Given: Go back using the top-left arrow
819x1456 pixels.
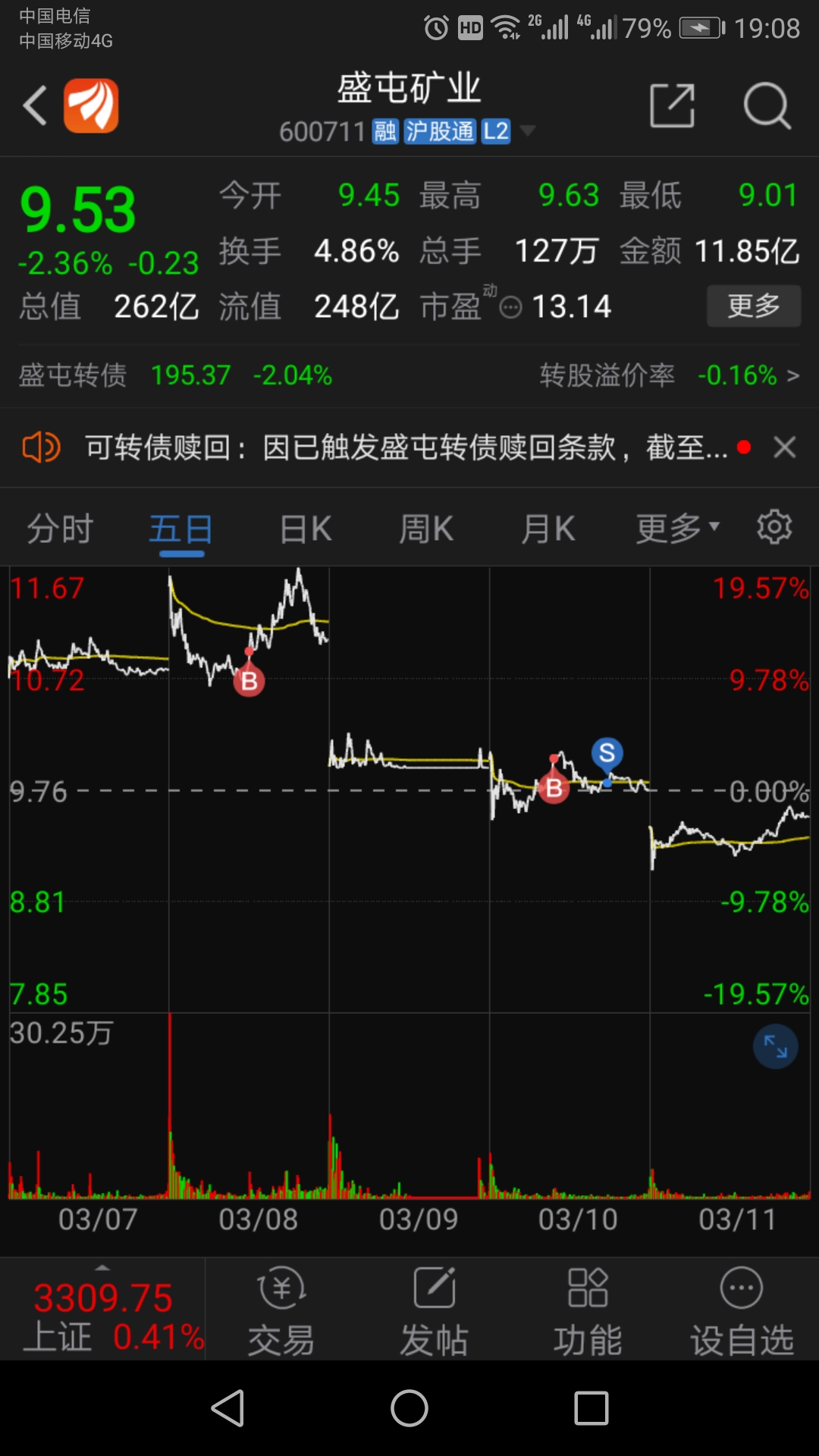Looking at the screenshot, I should (35, 105).
